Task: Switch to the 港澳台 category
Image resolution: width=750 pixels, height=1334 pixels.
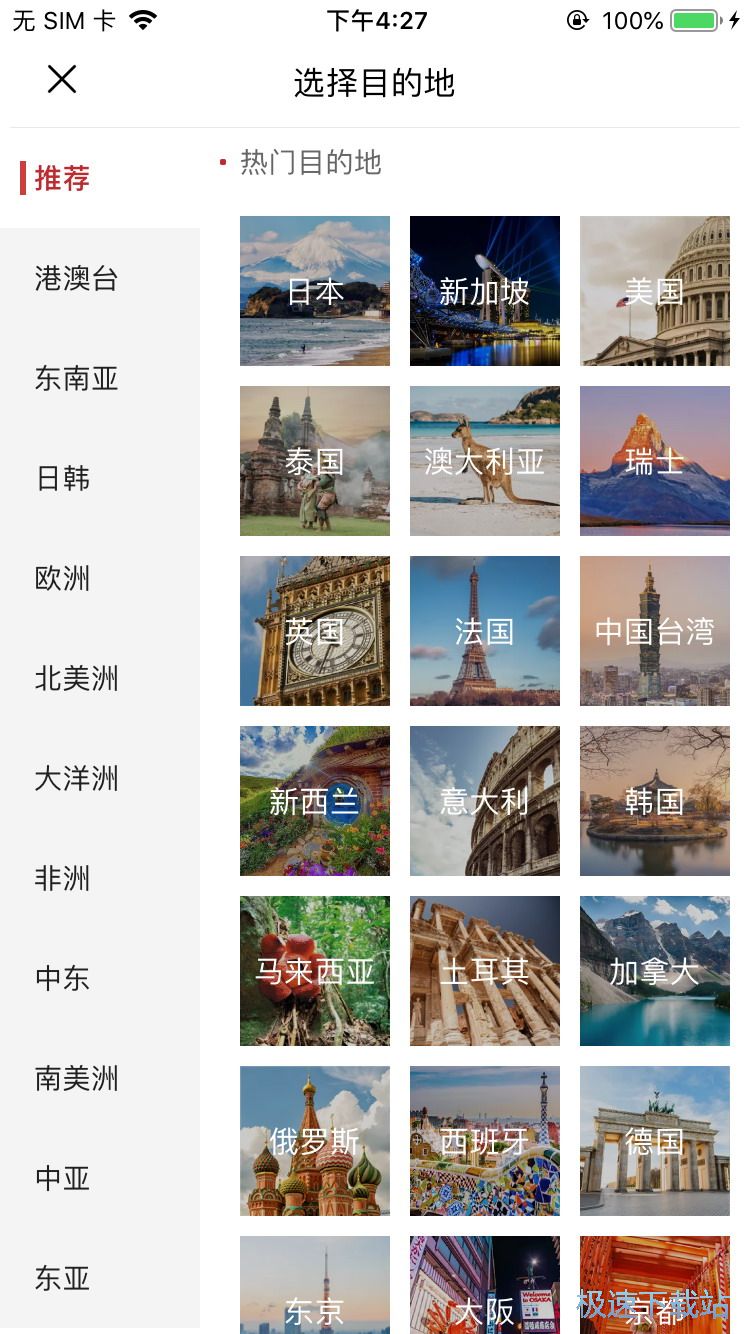Action: [x=77, y=278]
